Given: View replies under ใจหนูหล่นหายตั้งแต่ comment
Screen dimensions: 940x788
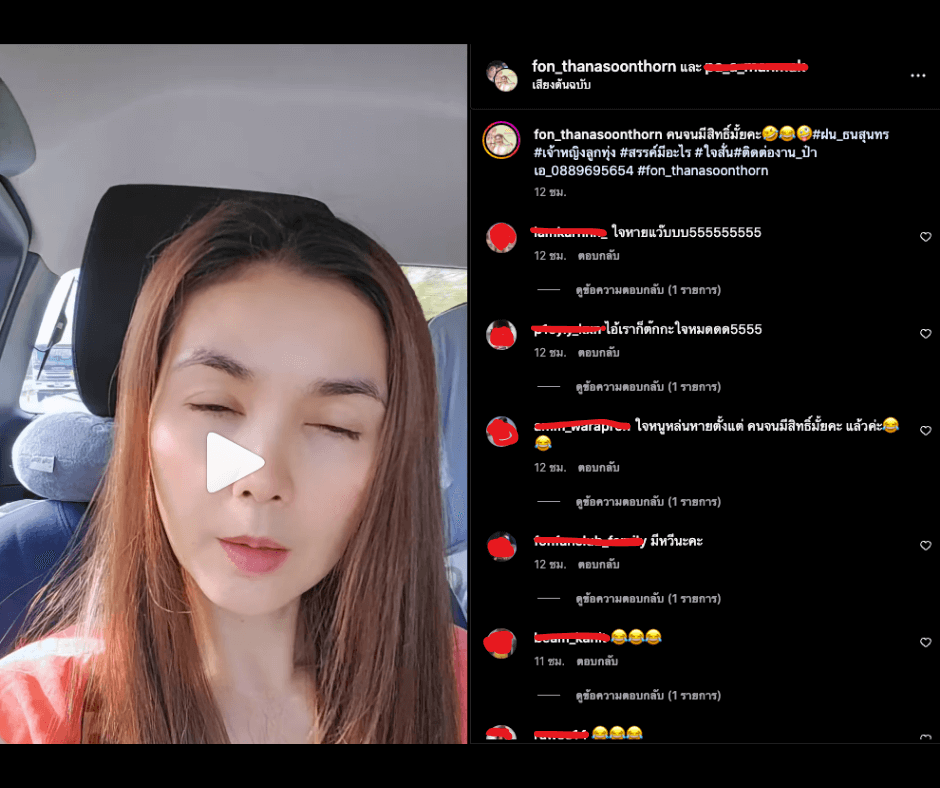Looking at the screenshot, I should 647,502.
